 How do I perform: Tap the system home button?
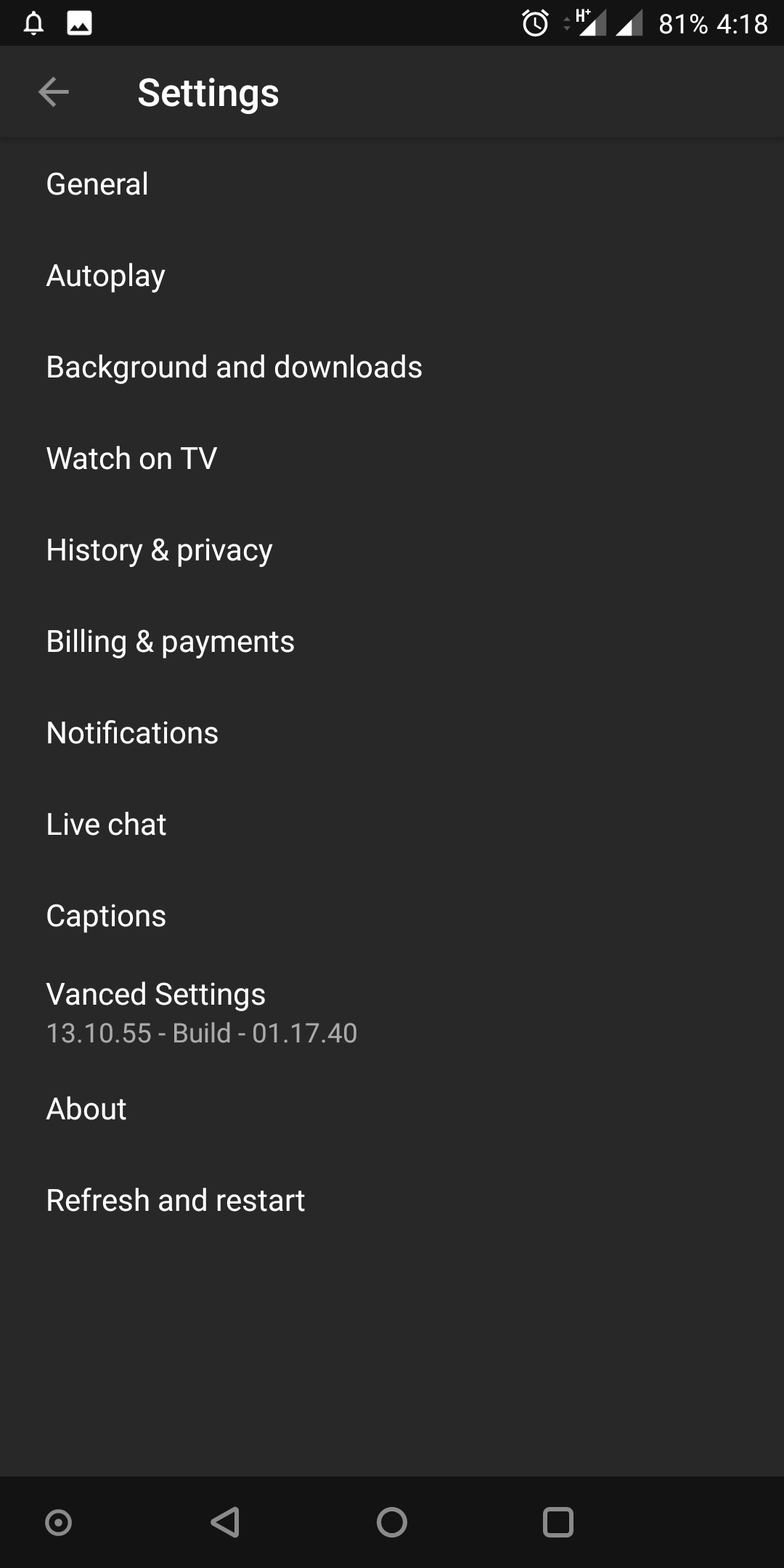tap(392, 1522)
